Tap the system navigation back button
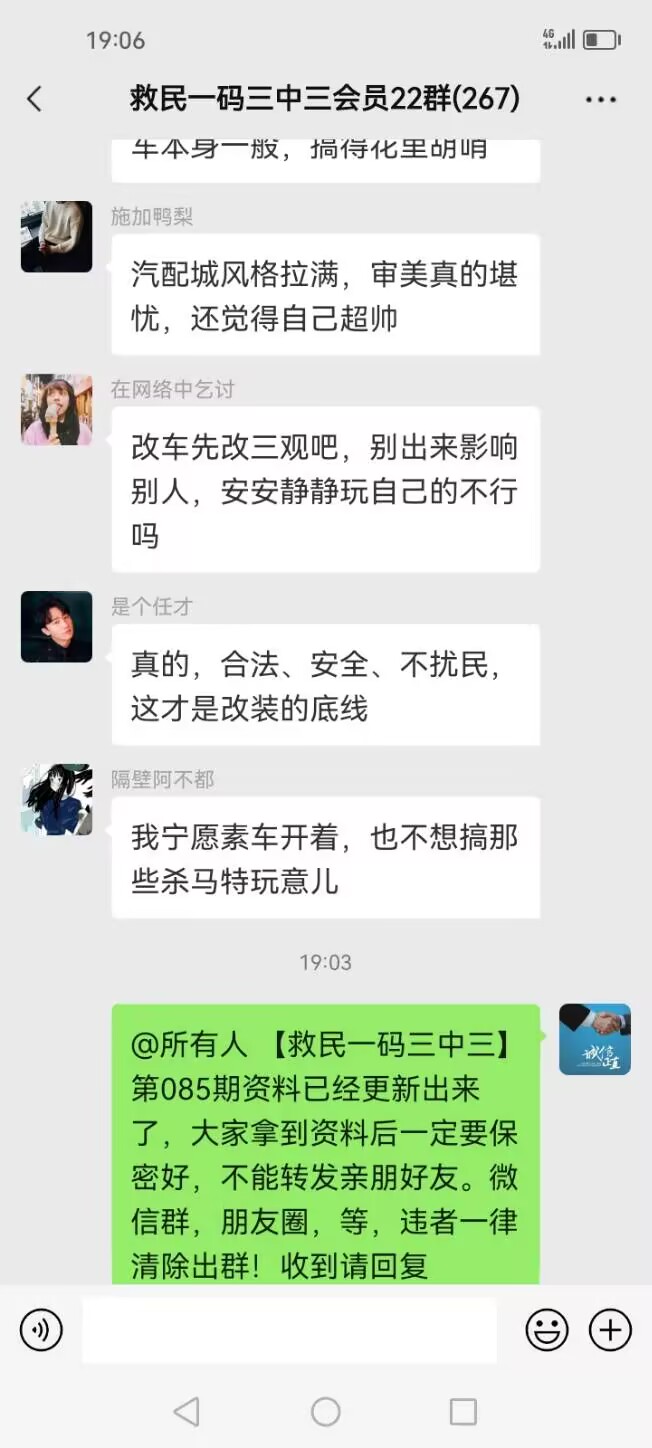This screenshot has width=652, height=1448. click(186, 1411)
